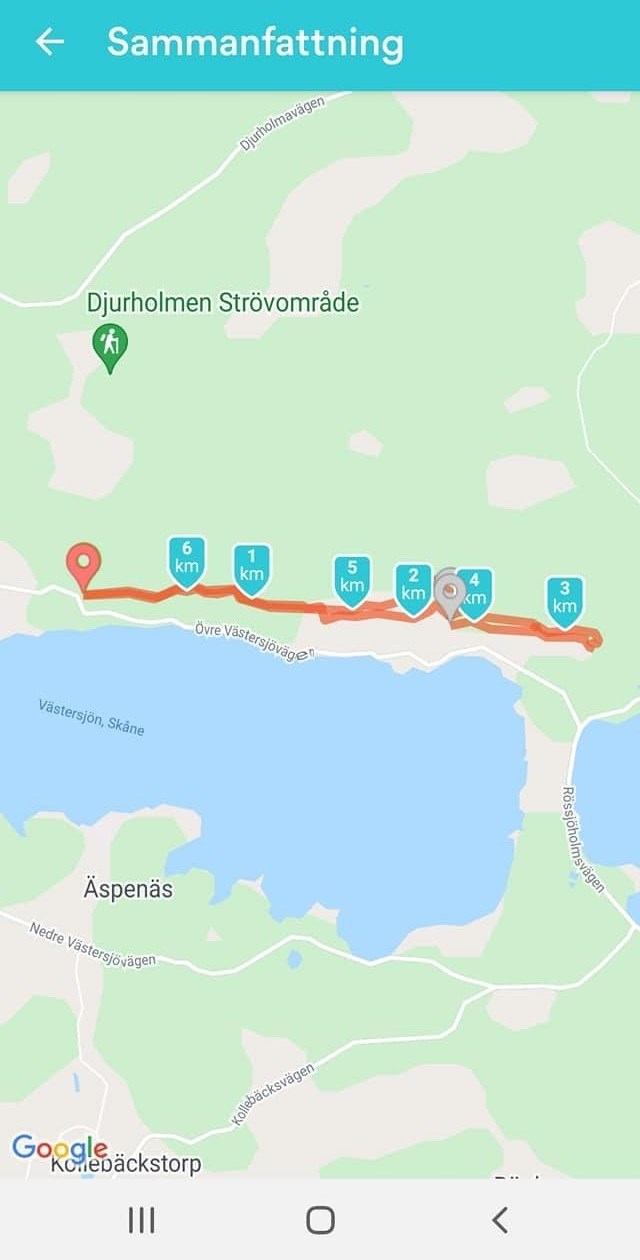Go back from Sammanfattning screen
This screenshot has width=640, height=1260.
point(49,42)
